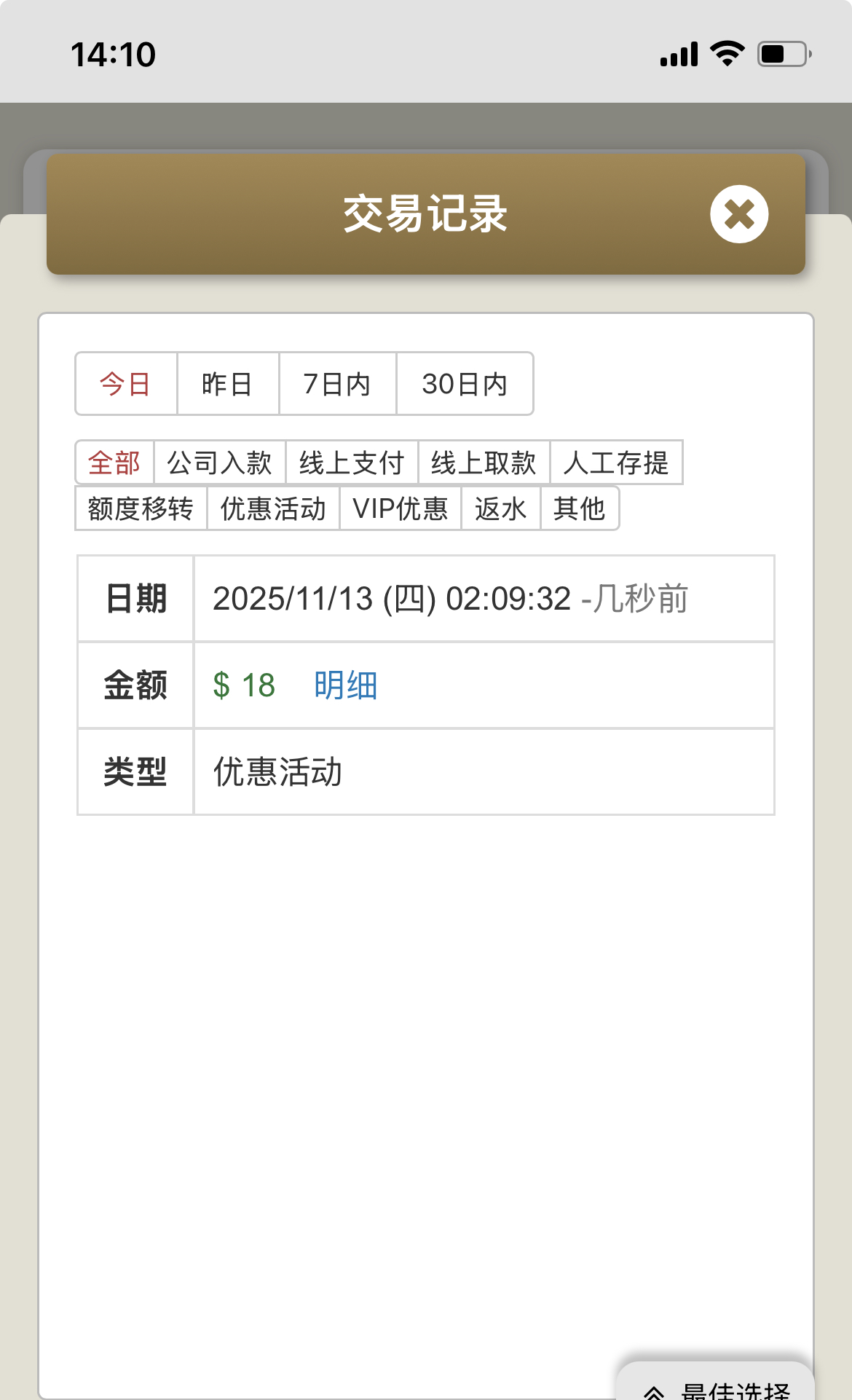
Task: Show records for 30日内
Action: (x=465, y=384)
